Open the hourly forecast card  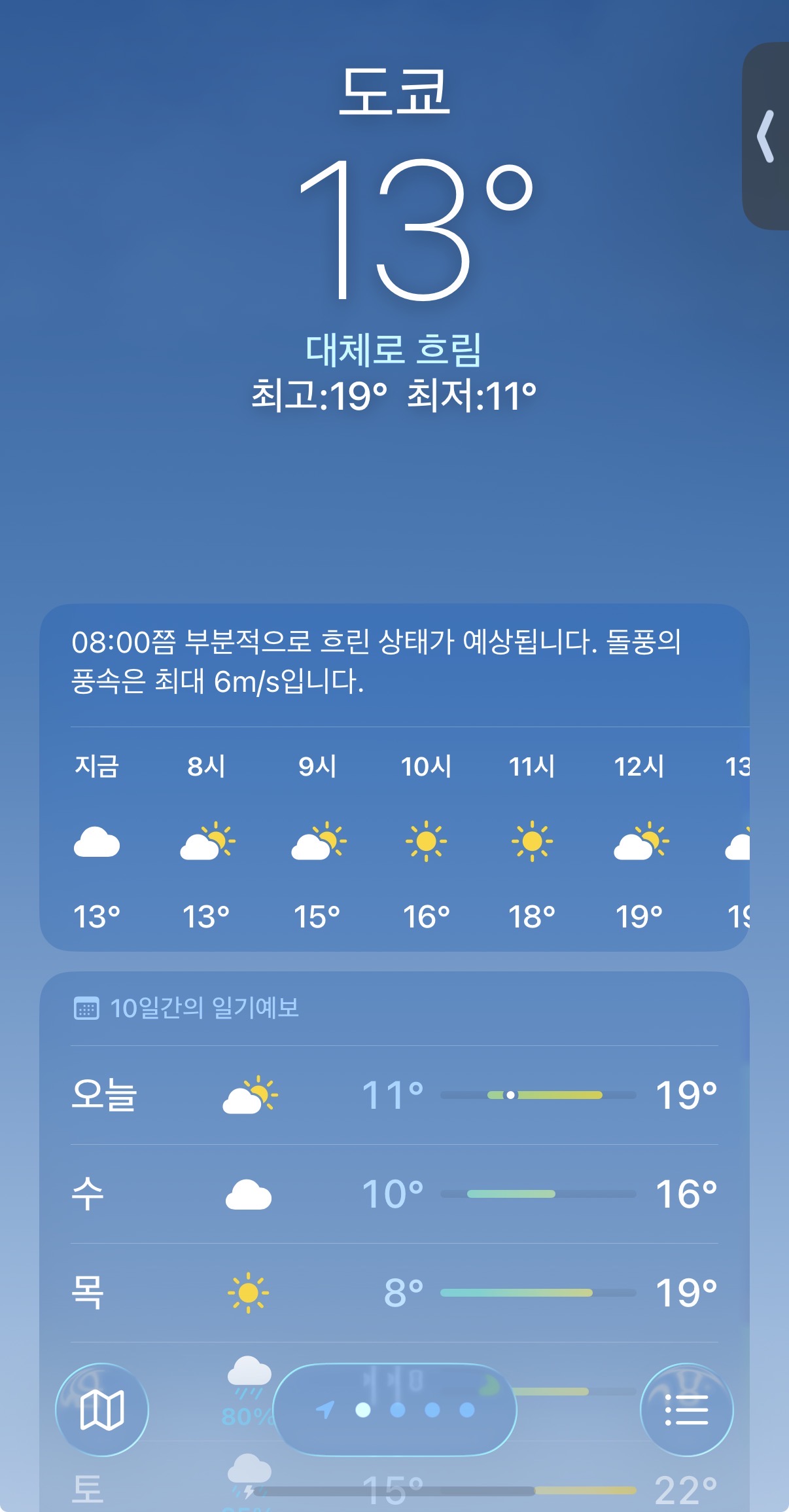point(394,777)
